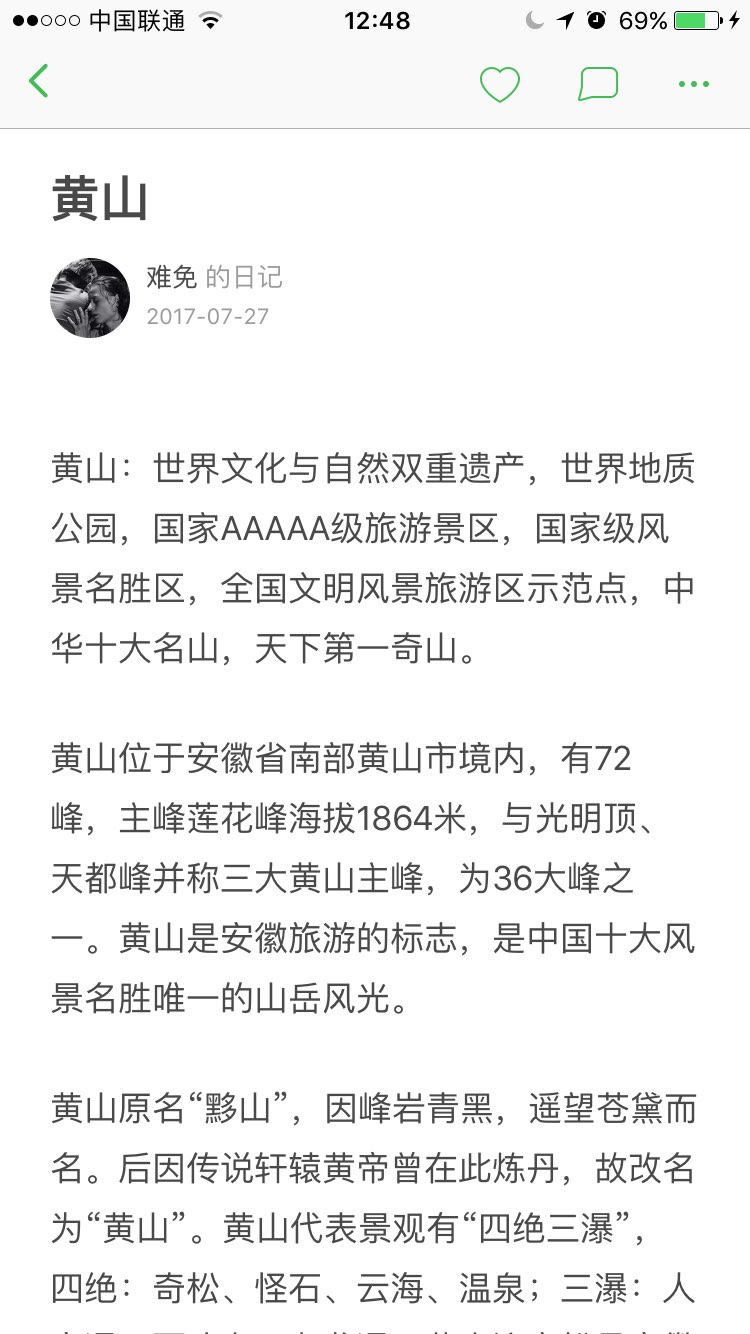Open the comments bubble icon
The height and width of the screenshot is (1334, 750).
coord(598,84)
